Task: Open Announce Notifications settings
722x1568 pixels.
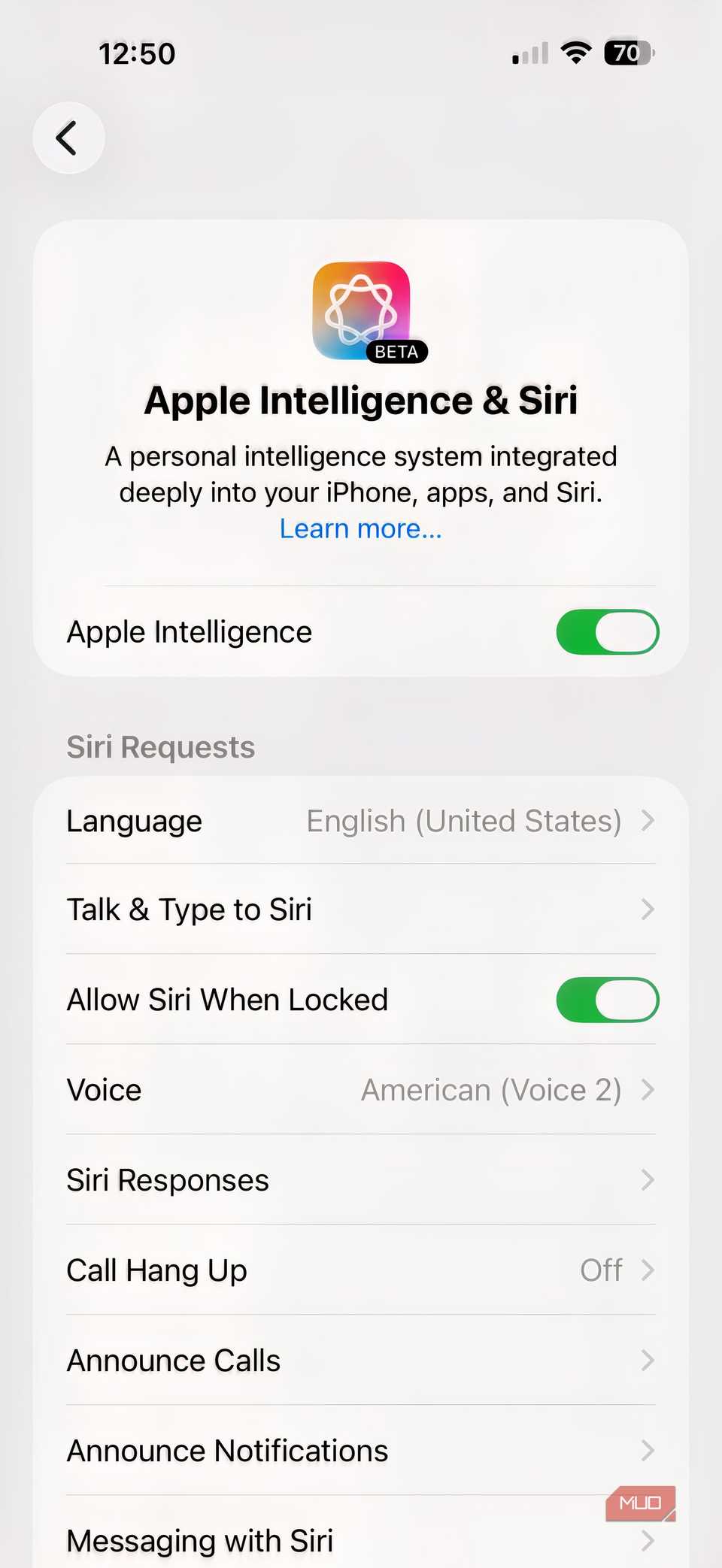Action: tap(361, 1451)
